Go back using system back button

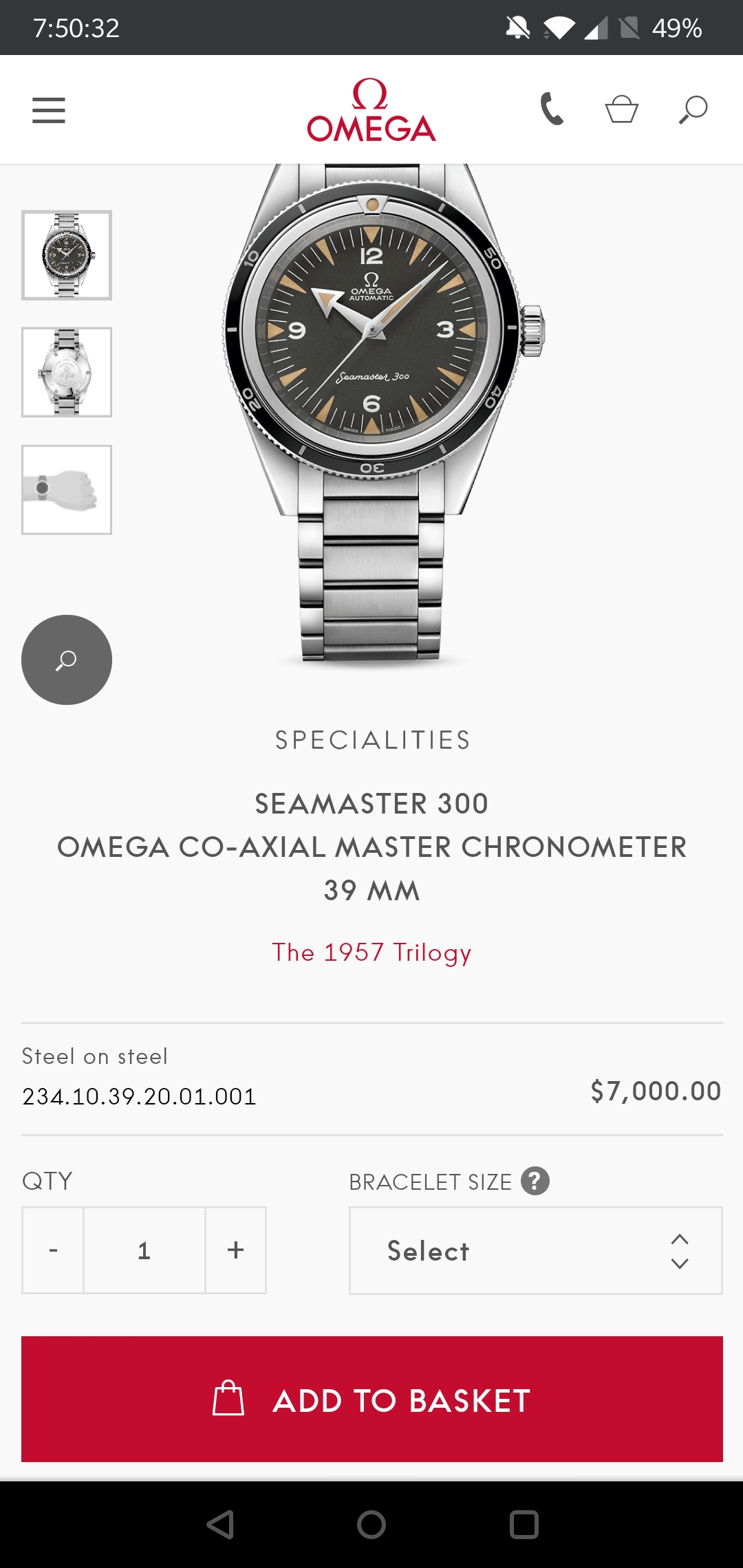tap(220, 1525)
